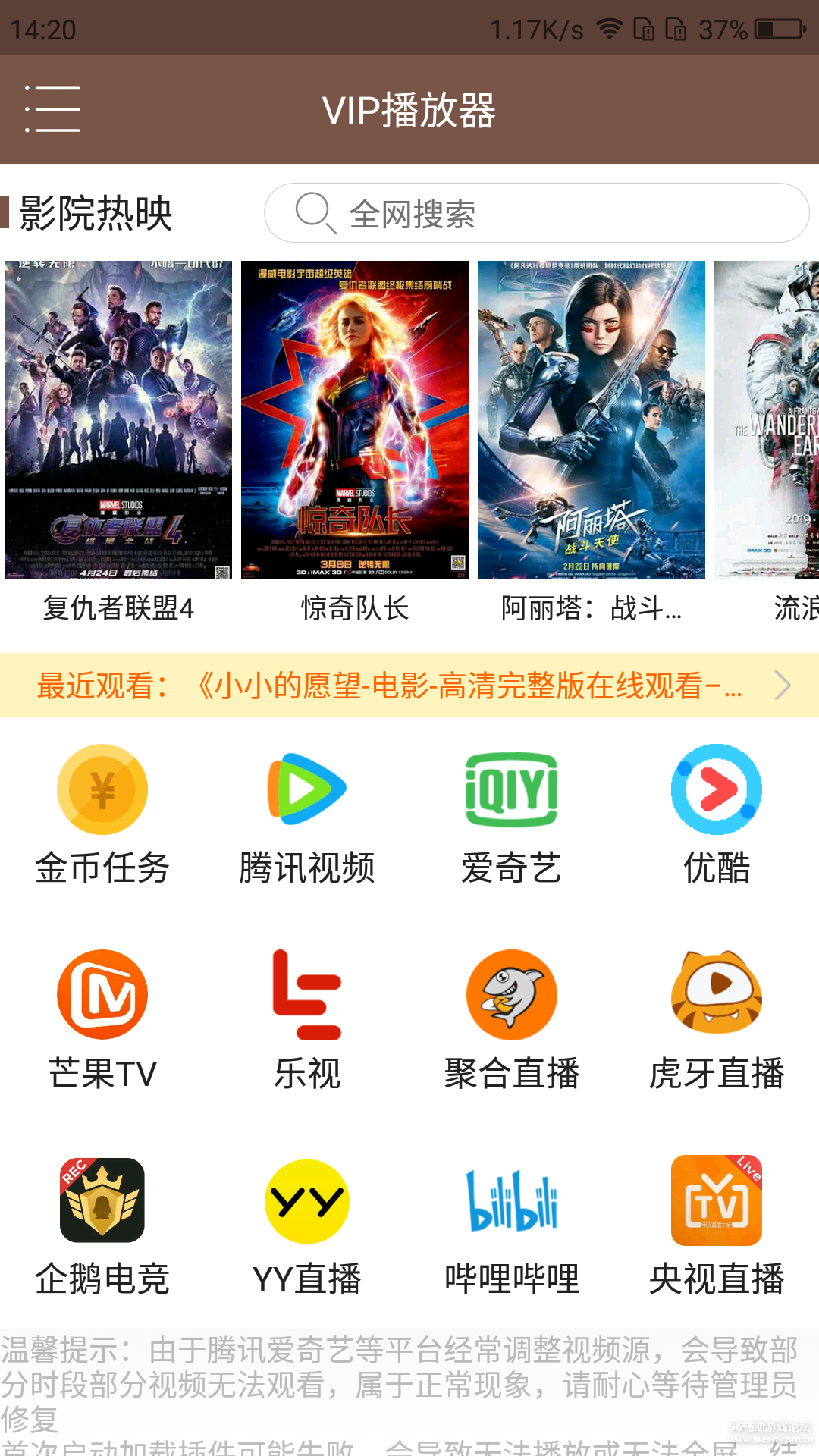The height and width of the screenshot is (1456, 819).
Task: Open 优酷 (Youku) from the grid
Action: pyautogui.click(x=717, y=789)
